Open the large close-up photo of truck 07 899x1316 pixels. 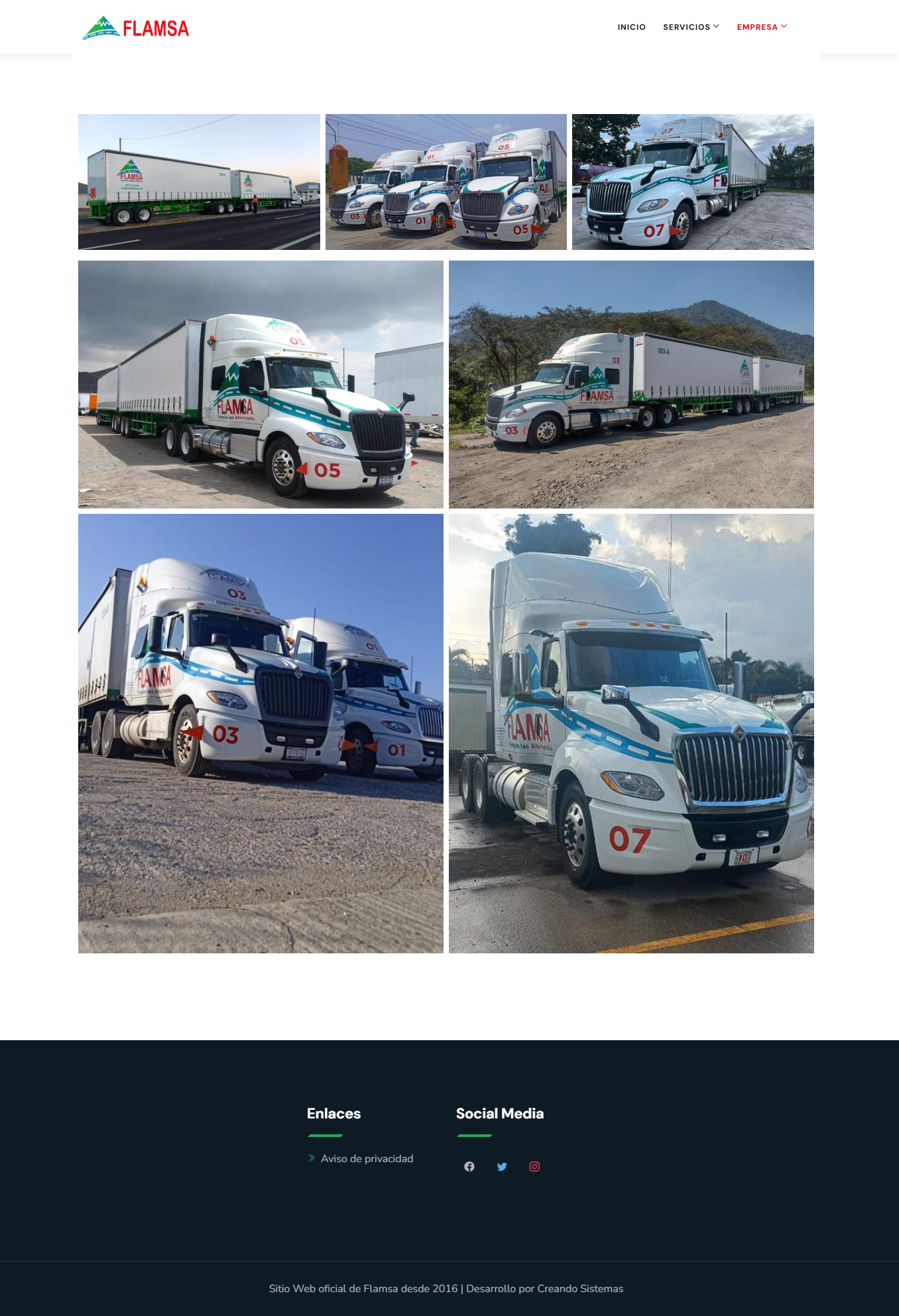click(631, 733)
